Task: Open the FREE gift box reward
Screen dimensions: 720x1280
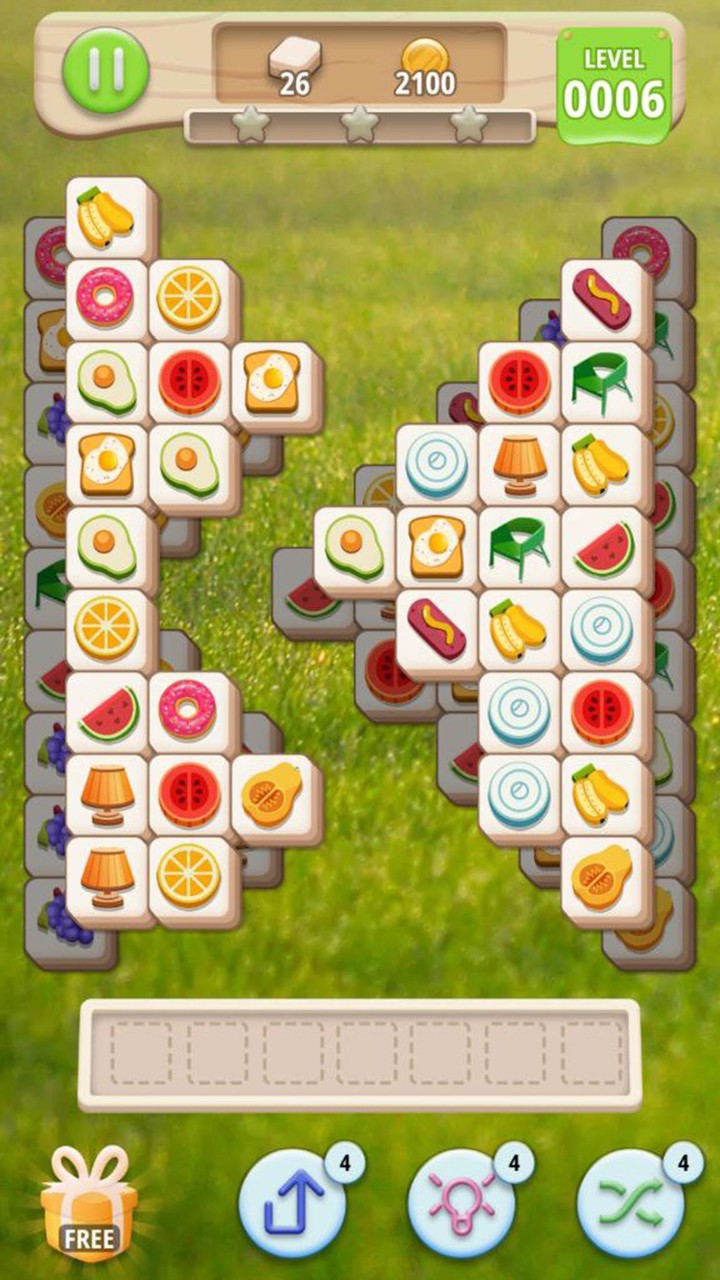Action: click(88, 1205)
